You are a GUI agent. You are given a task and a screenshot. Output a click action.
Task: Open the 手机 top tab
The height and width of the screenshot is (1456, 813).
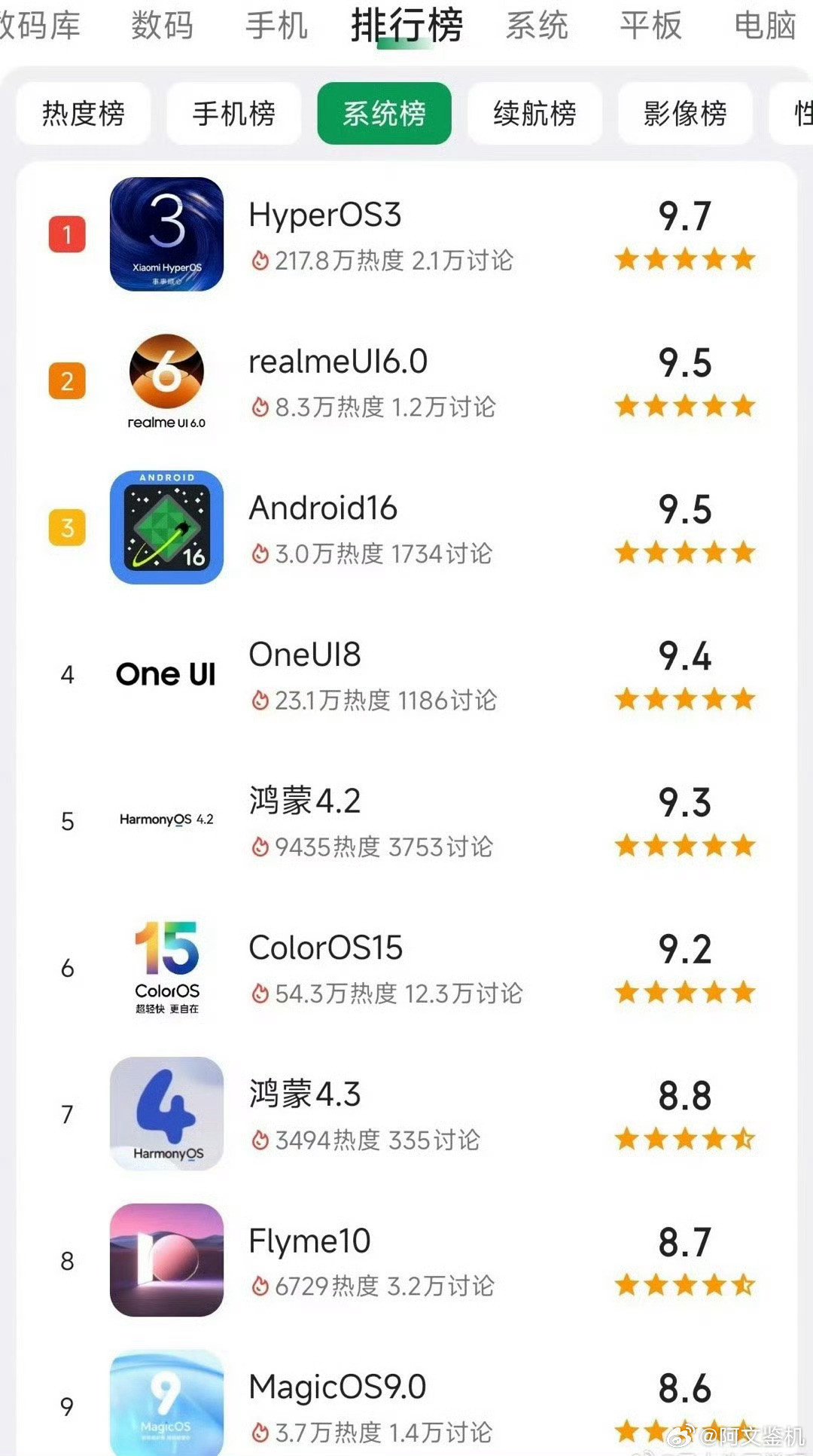[276, 26]
